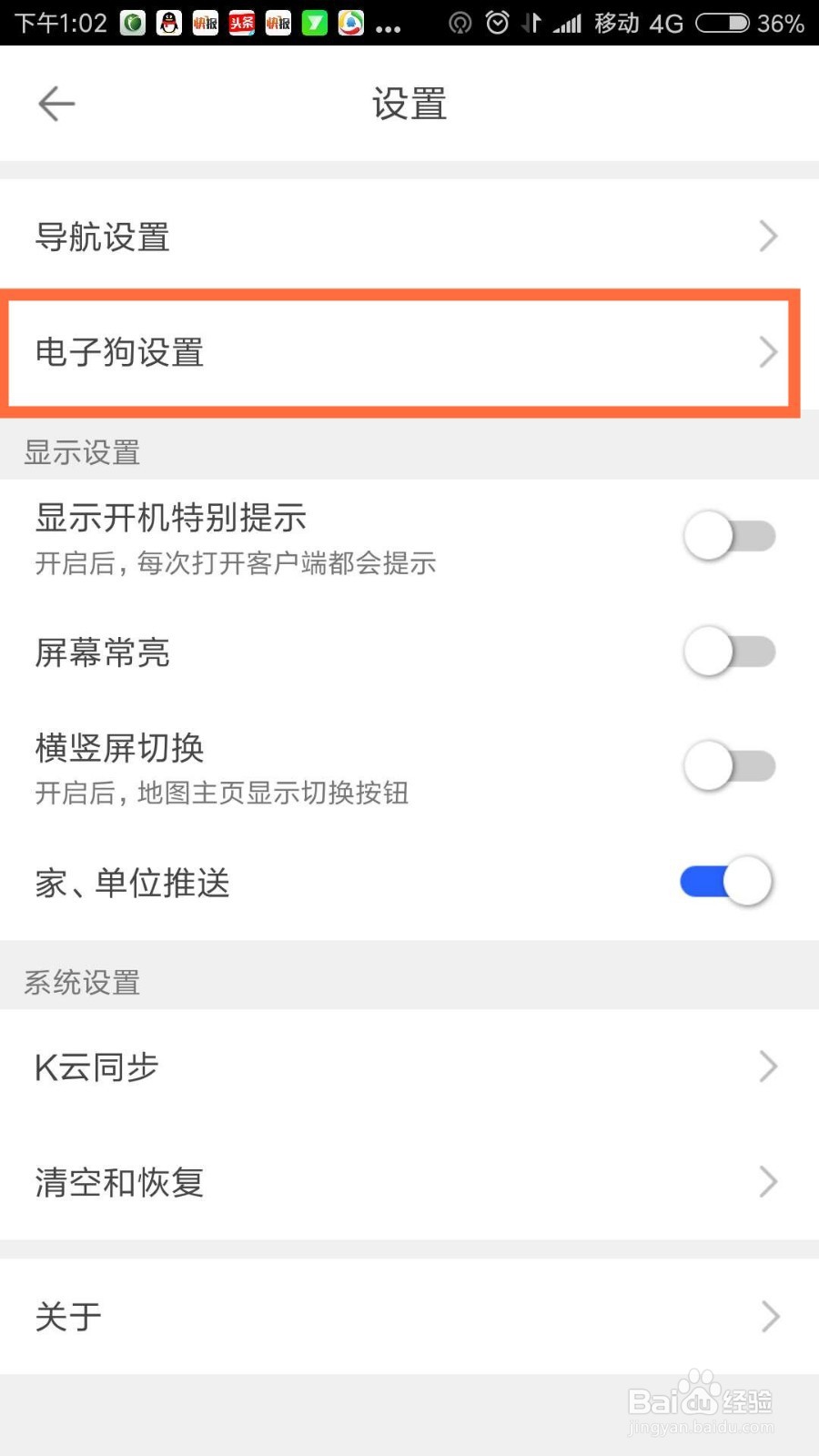Turn on 屏幕常亮 switch
Screen dimensions: 819x1456
click(727, 652)
